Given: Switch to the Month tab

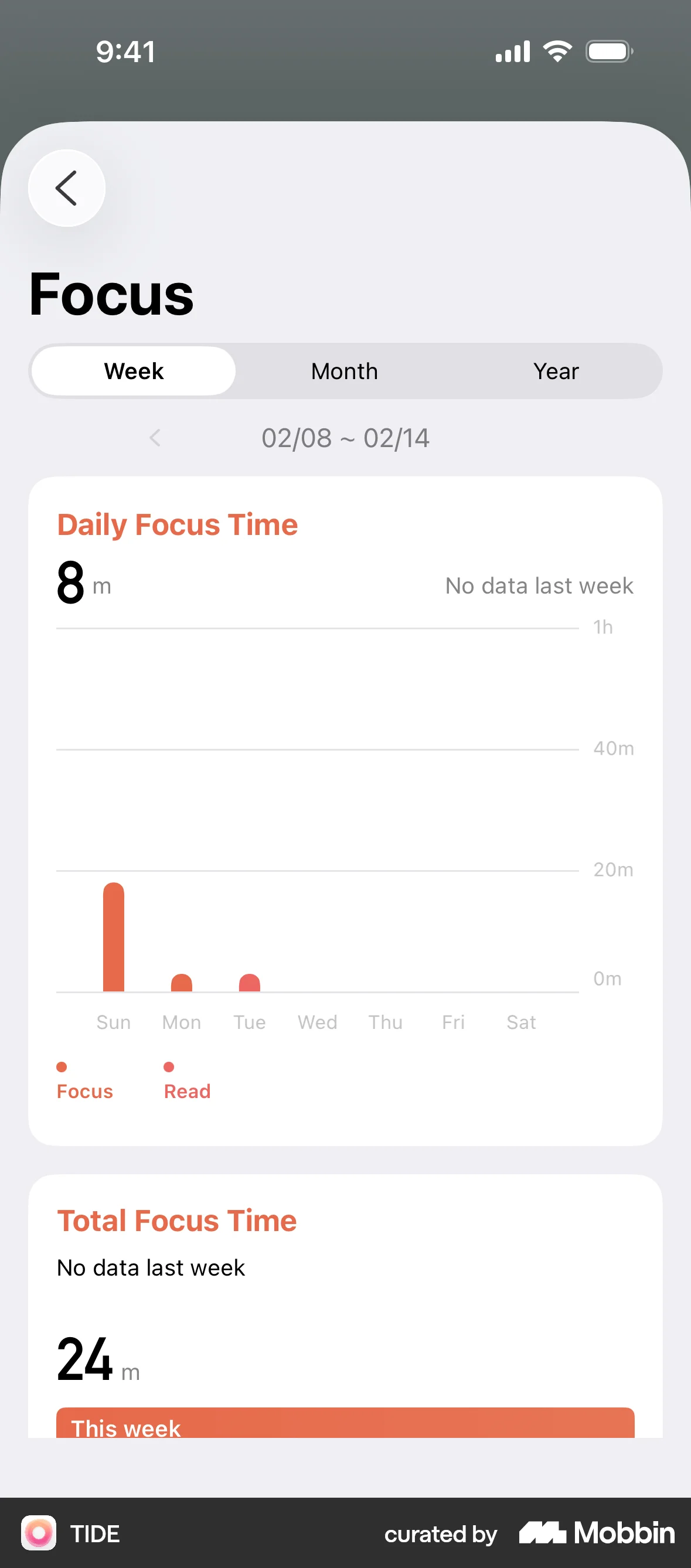Looking at the screenshot, I should (x=344, y=370).
